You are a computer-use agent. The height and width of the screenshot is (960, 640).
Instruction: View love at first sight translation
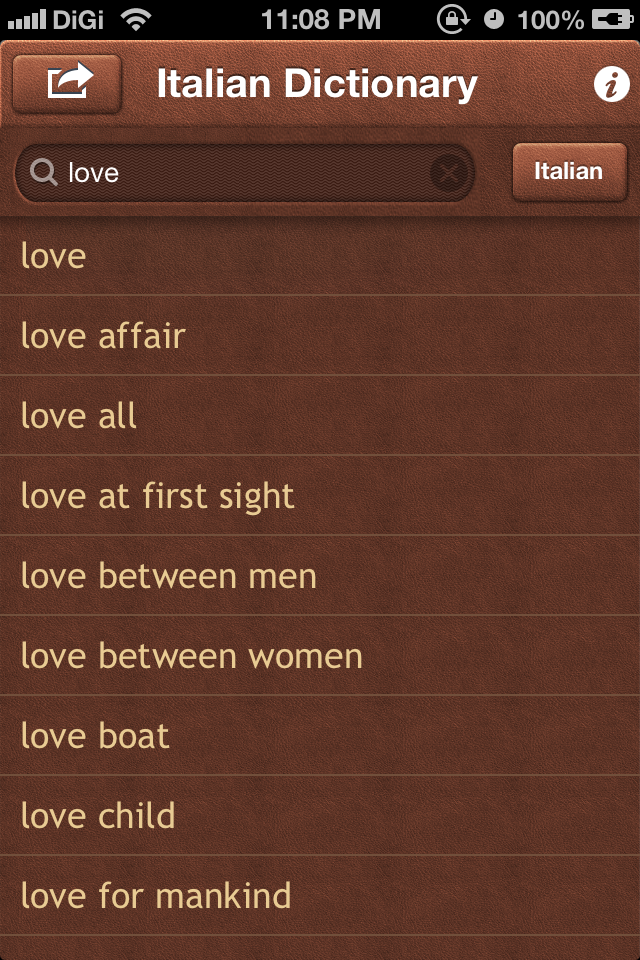click(320, 496)
